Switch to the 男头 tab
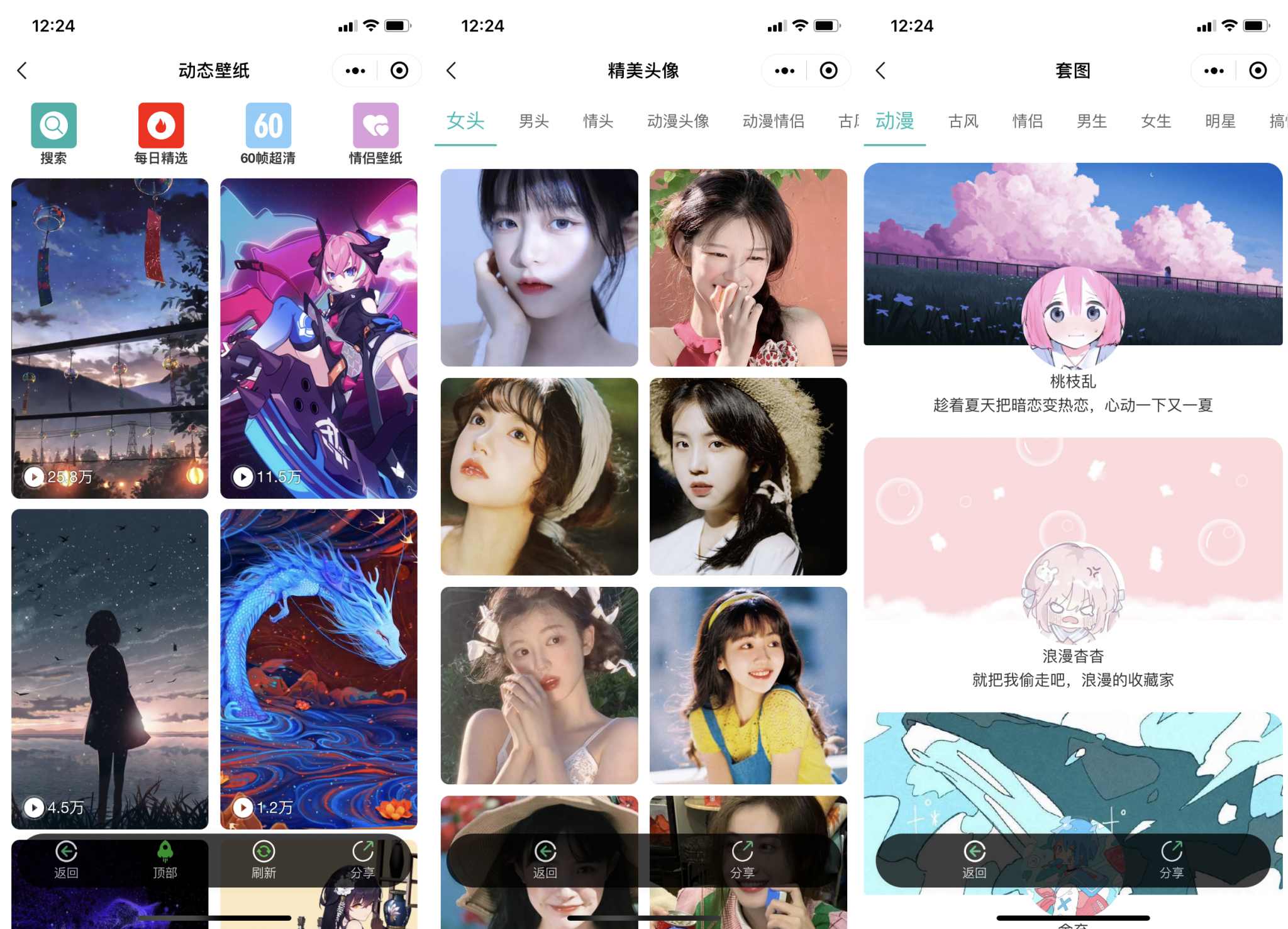This screenshot has width=1288, height=929. [x=534, y=121]
